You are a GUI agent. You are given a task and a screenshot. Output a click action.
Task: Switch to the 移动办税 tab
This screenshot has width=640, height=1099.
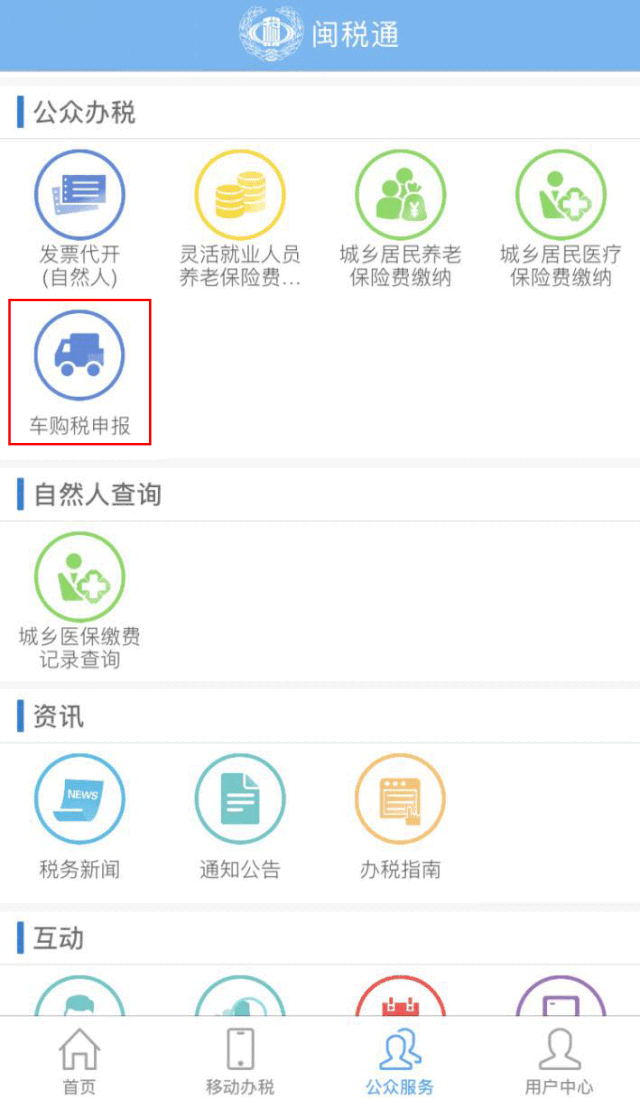(x=240, y=1058)
